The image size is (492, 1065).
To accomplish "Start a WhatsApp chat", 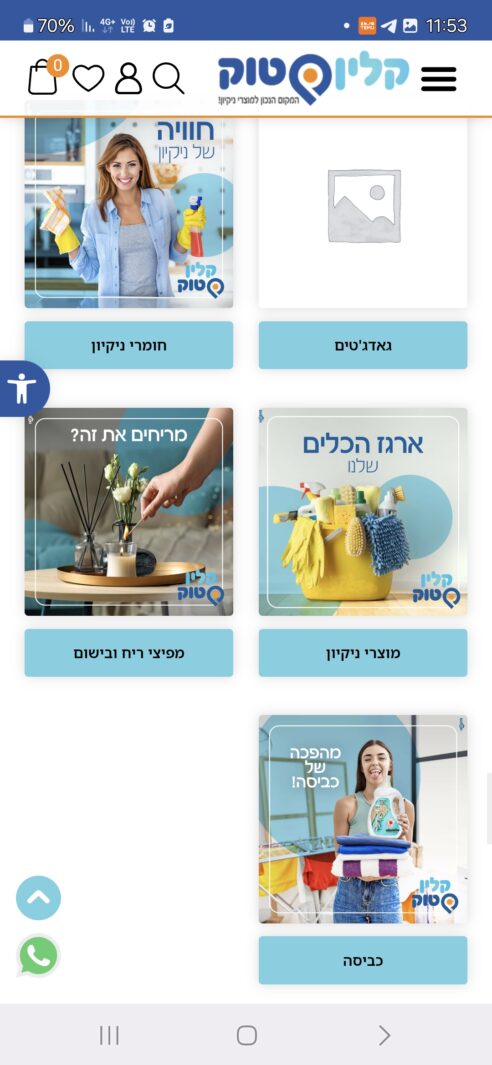I will tap(38, 956).
